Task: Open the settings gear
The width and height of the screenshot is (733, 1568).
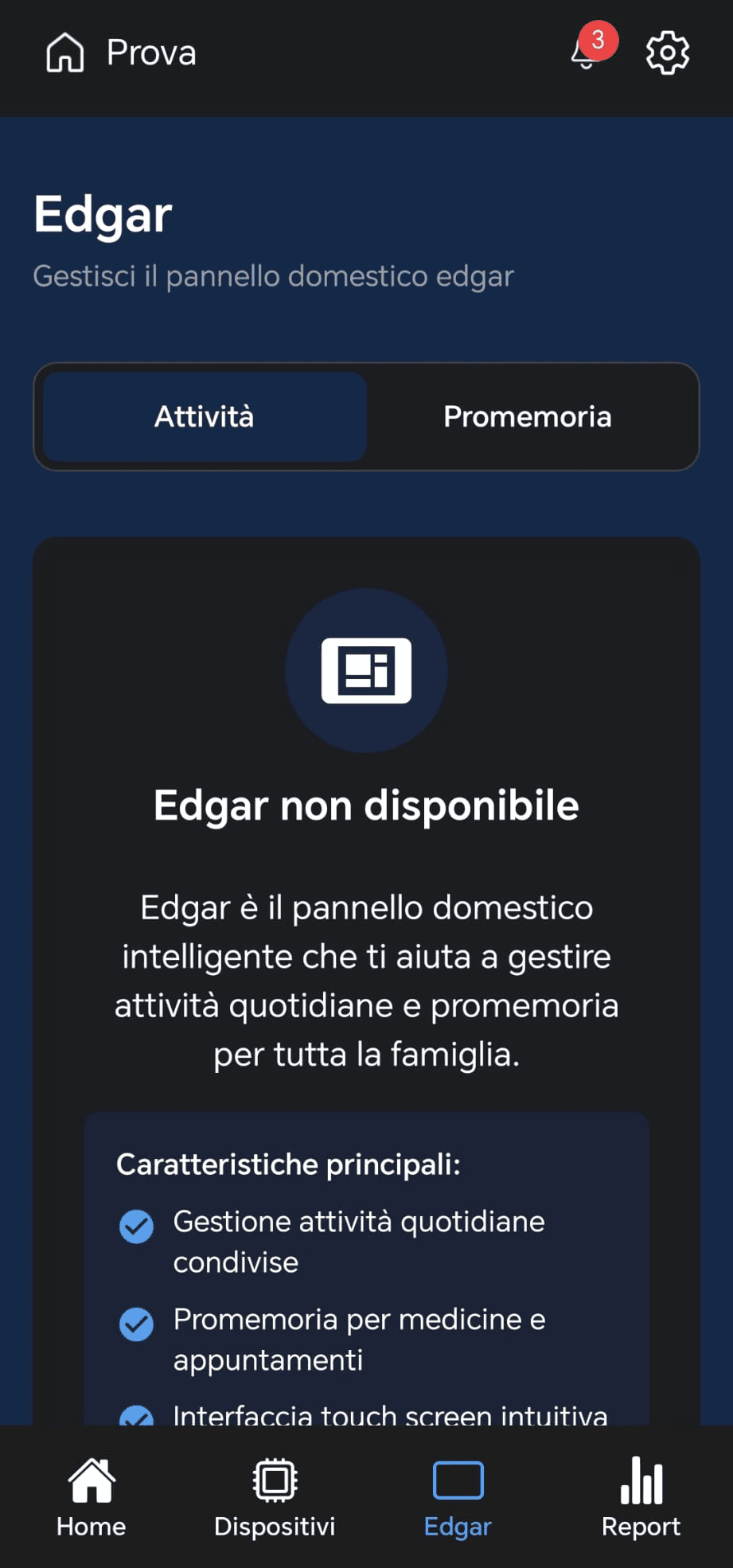Action: (x=667, y=52)
